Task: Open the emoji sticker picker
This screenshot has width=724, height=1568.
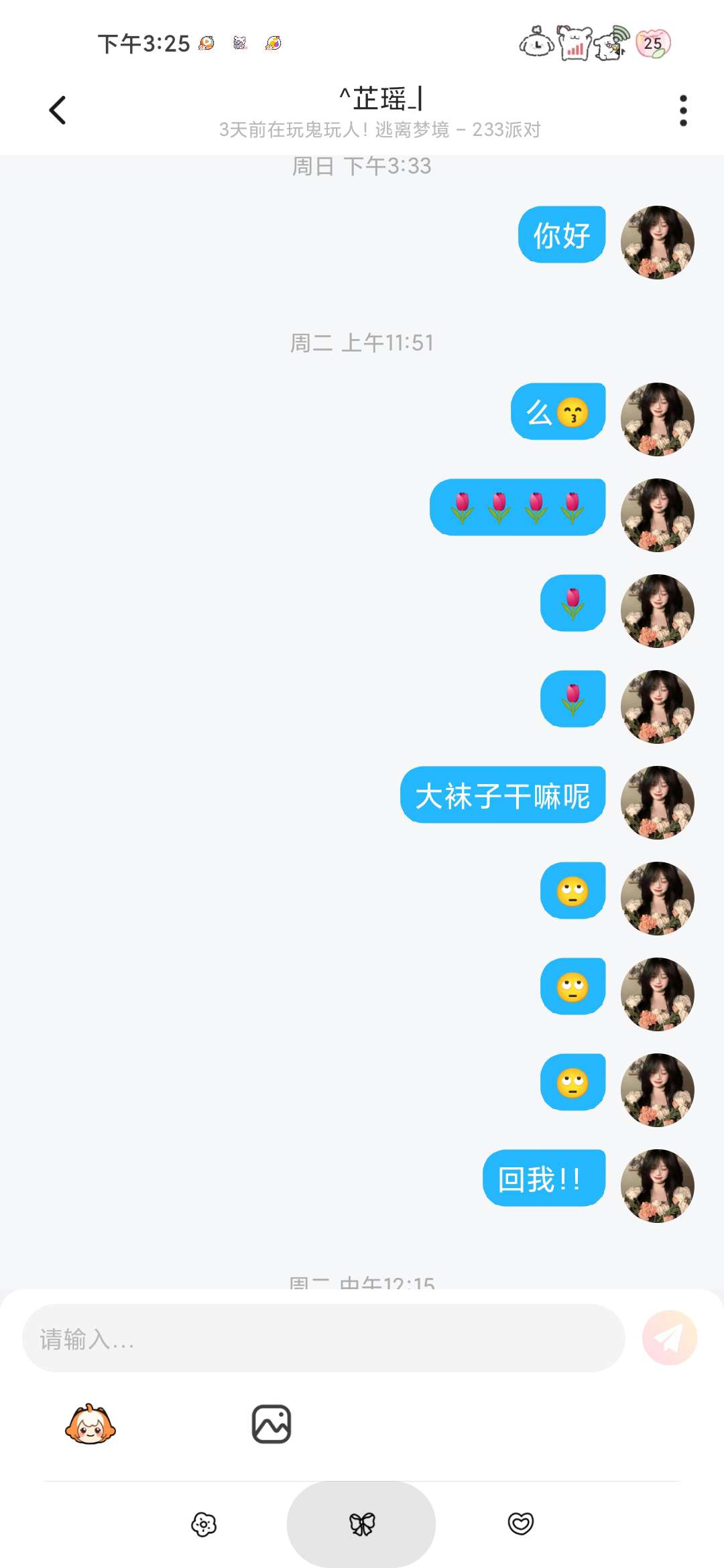Action: (90, 1424)
